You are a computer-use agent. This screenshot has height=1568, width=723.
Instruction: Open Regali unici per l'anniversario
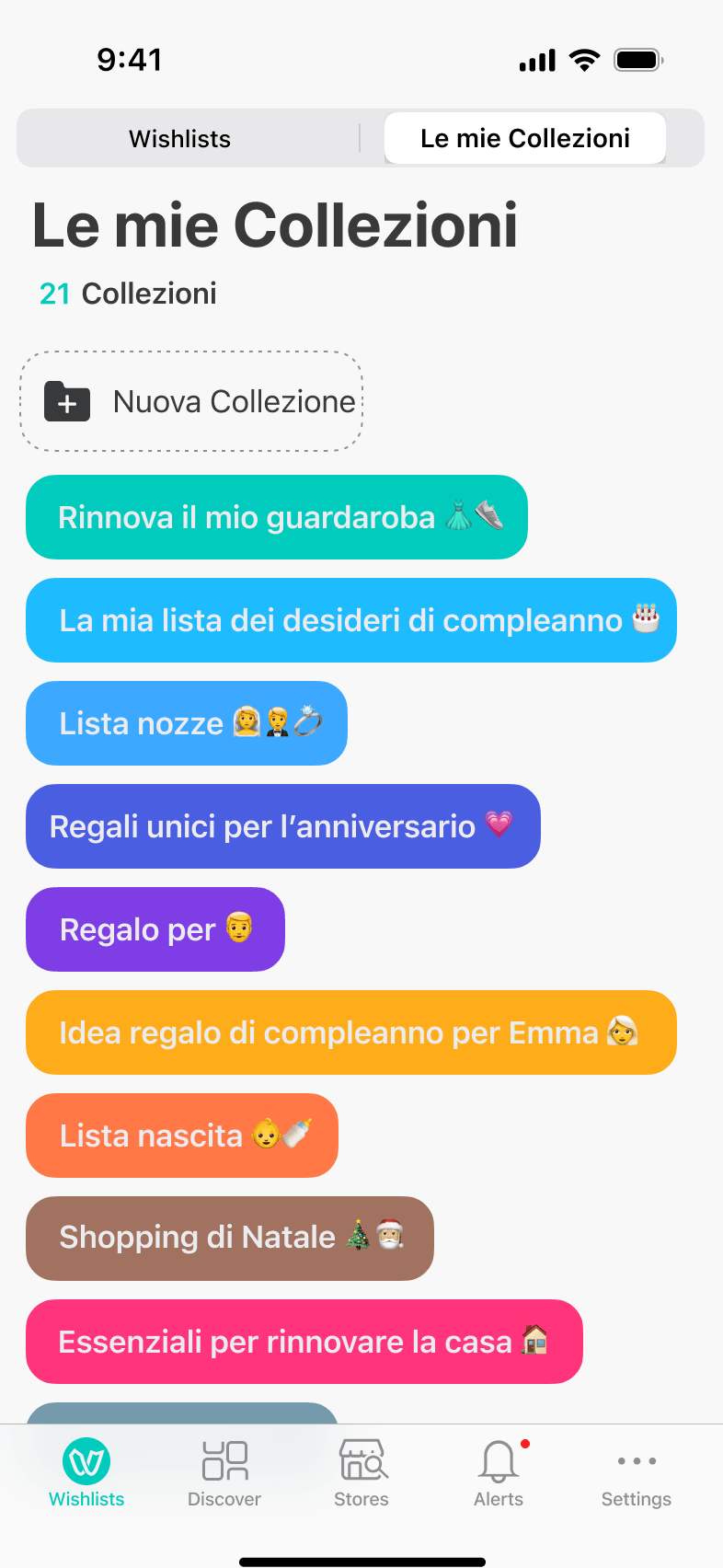(282, 826)
